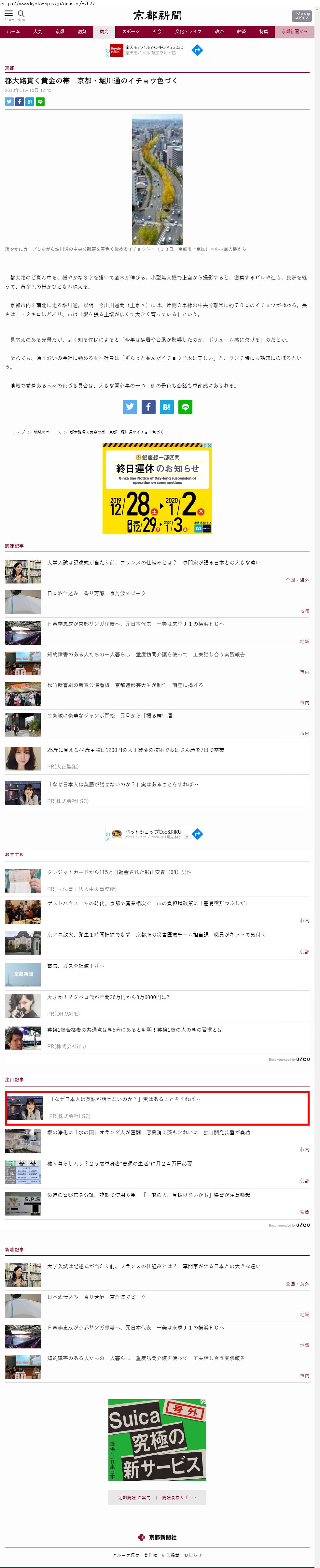Image resolution: width=320 pixels, height=1568 pixels.
Task: Share the article with the large Facebook button
Action: pyautogui.click(x=148, y=407)
